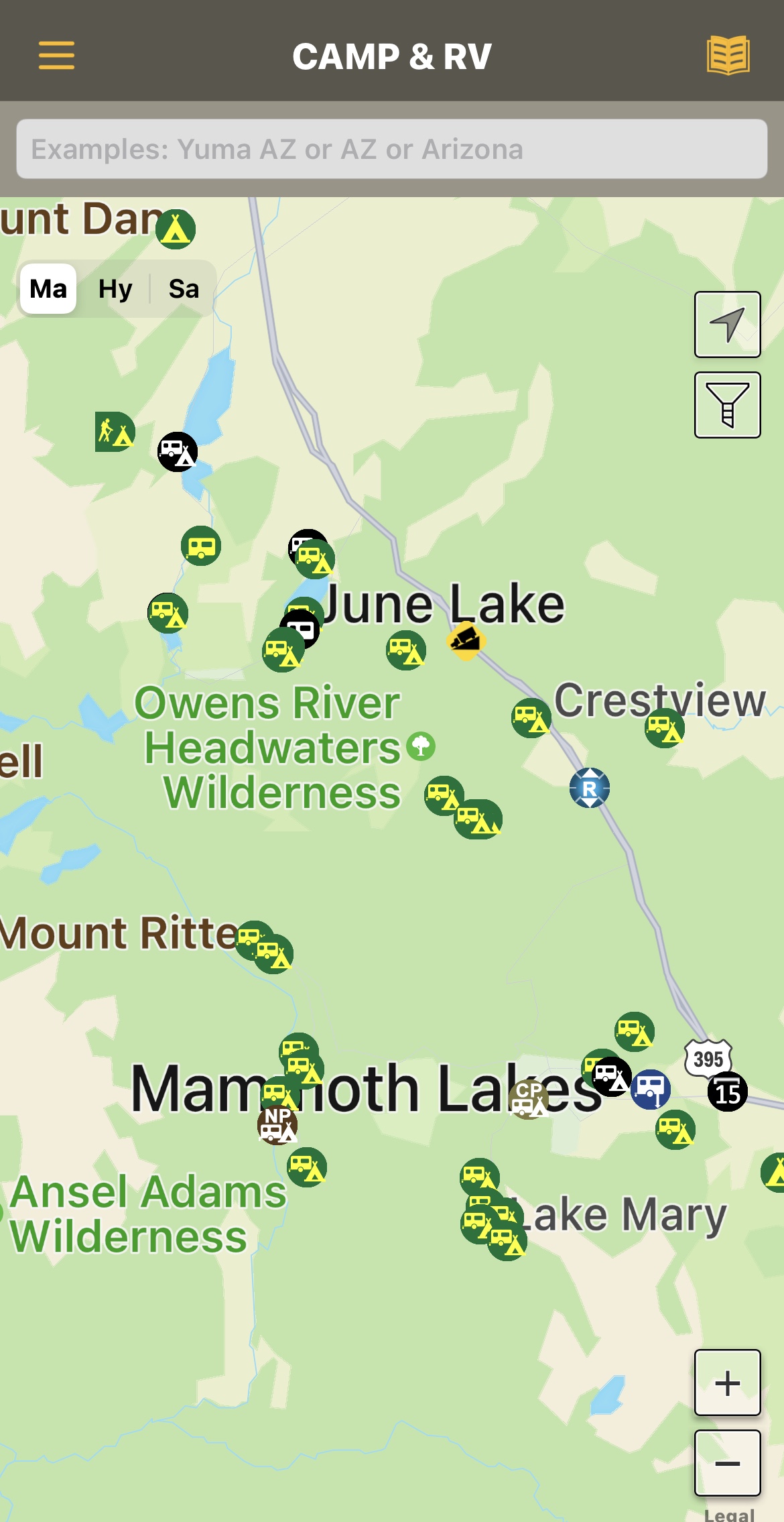Image resolution: width=784 pixels, height=1522 pixels.
Task: Zoom out with the minus button
Action: 727,1463
